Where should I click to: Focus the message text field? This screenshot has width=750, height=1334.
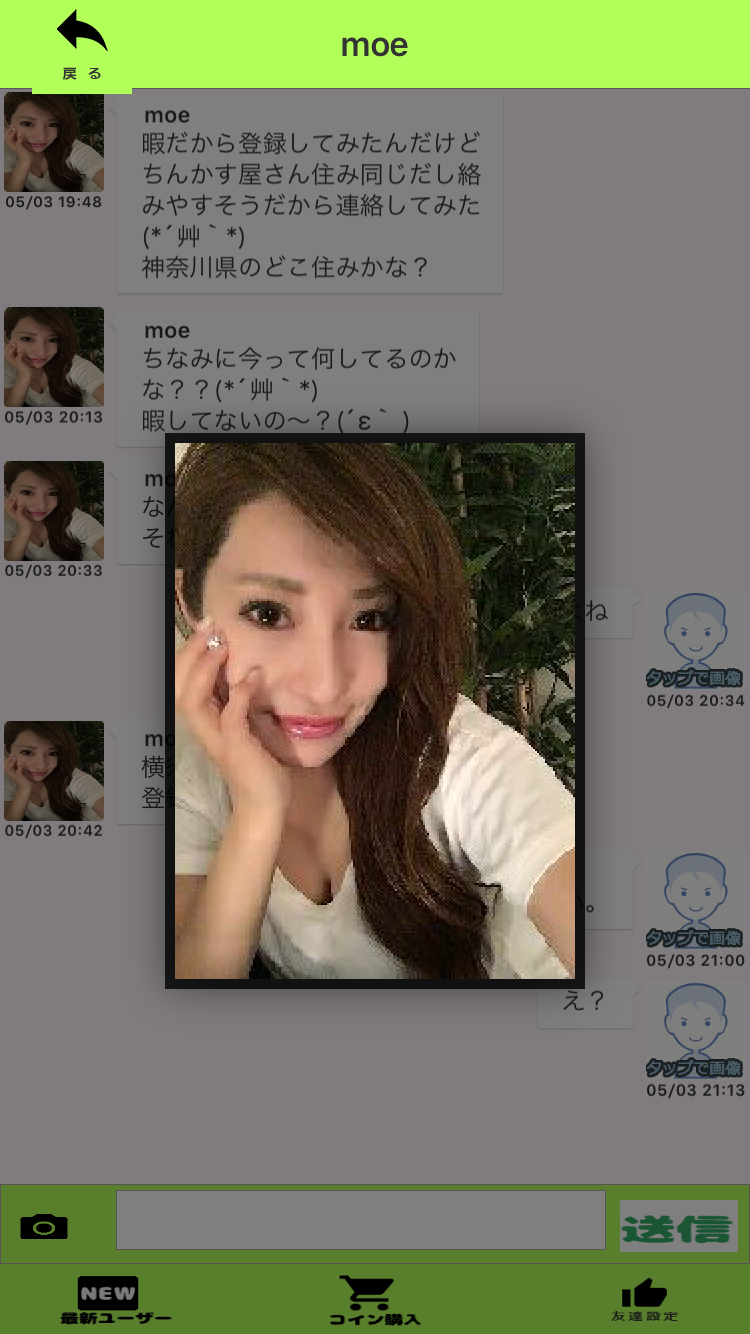pyautogui.click(x=360, y=1220)
